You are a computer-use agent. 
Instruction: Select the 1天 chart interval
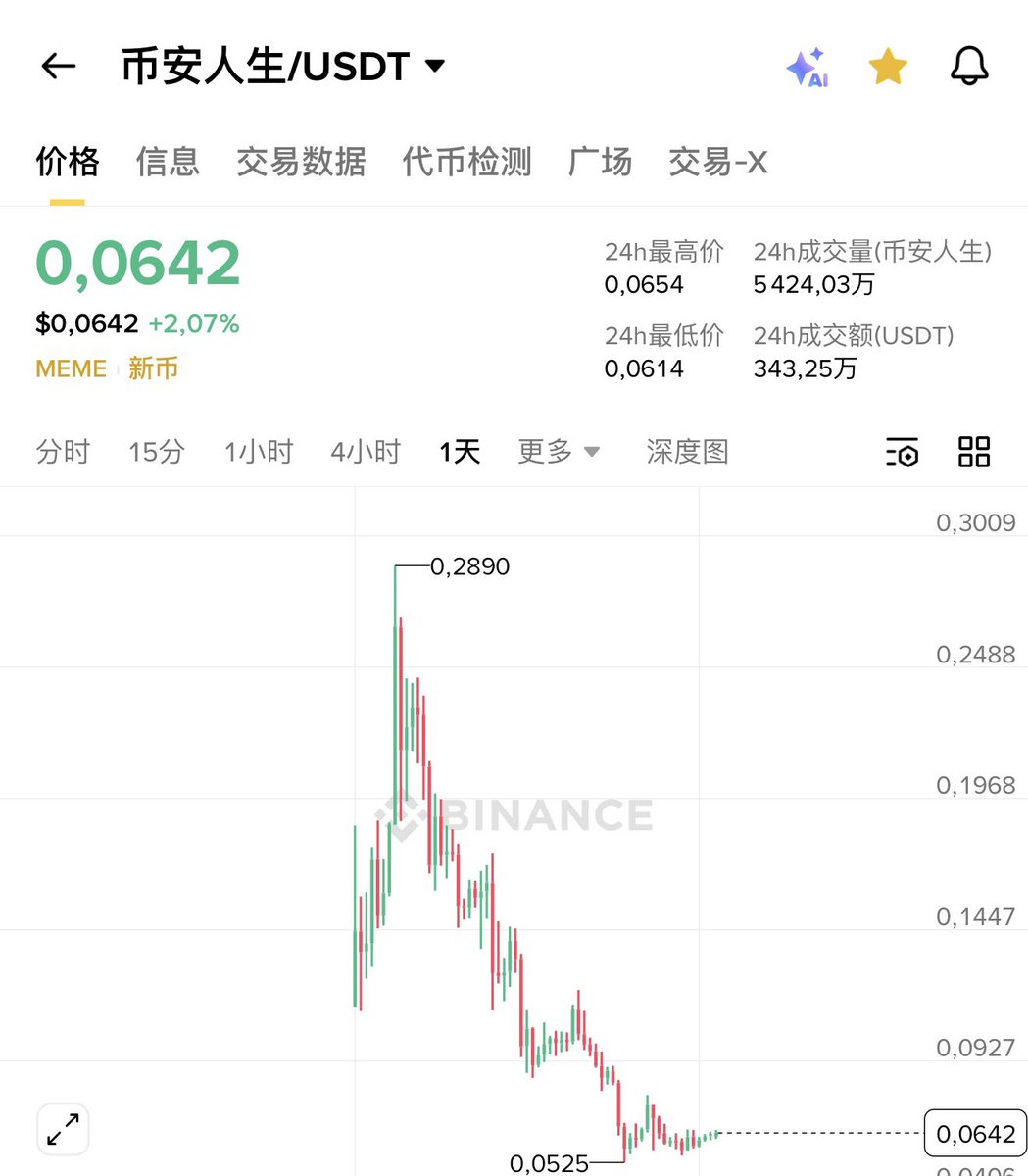tap(460, 452)
